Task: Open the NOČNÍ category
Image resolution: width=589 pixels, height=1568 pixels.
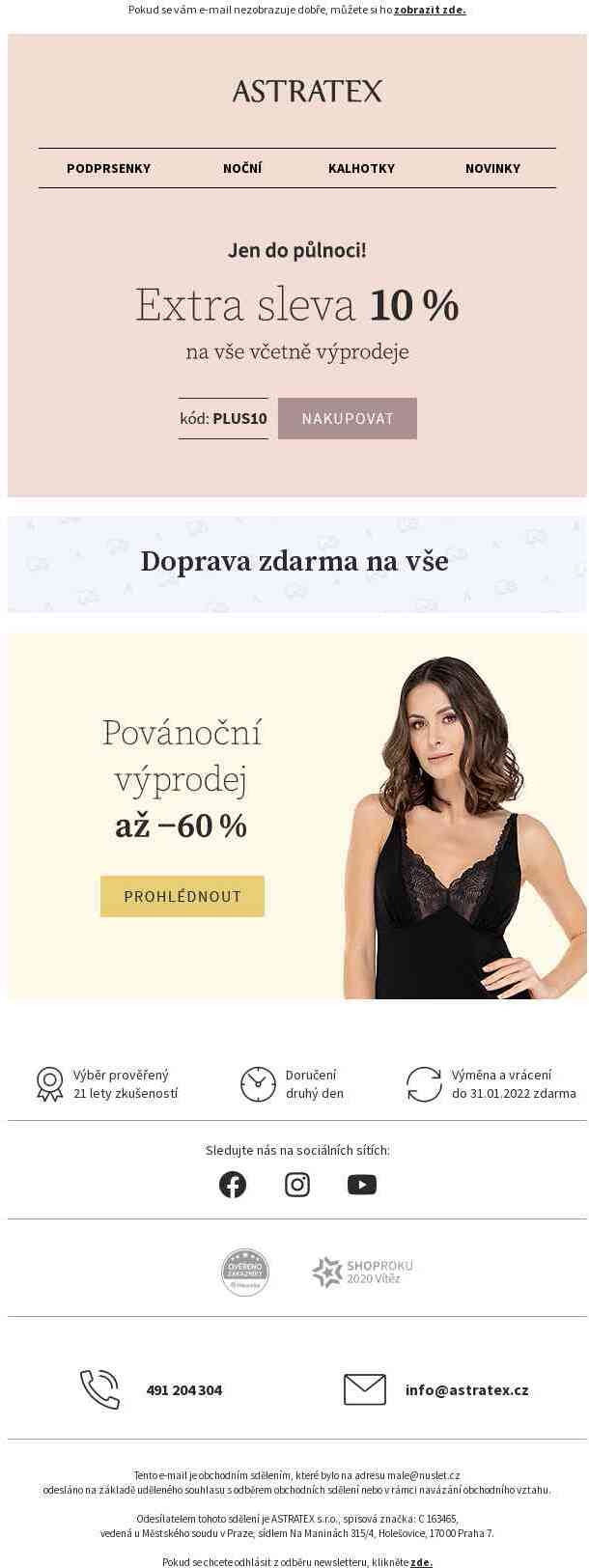Action: coord(241,168)
